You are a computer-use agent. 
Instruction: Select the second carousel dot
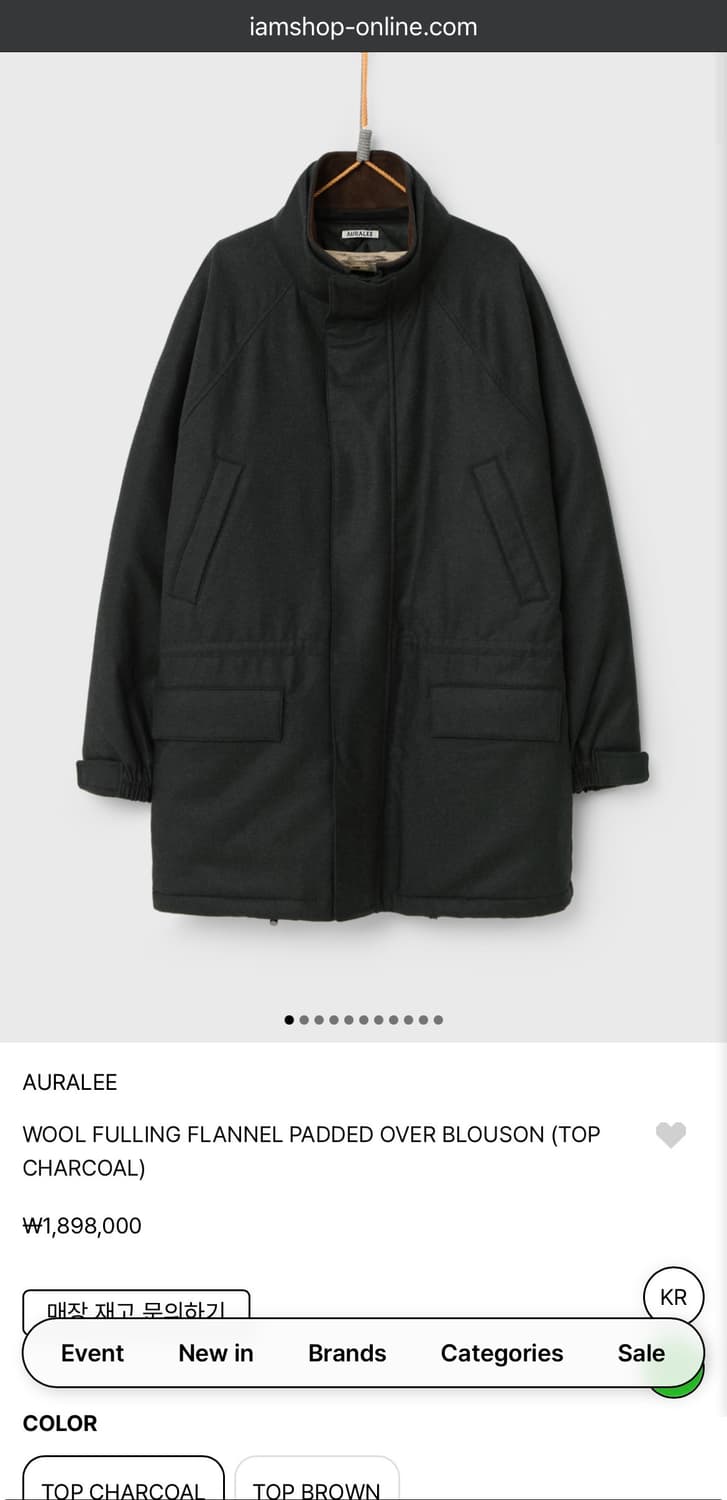[x=304, y=1020]
